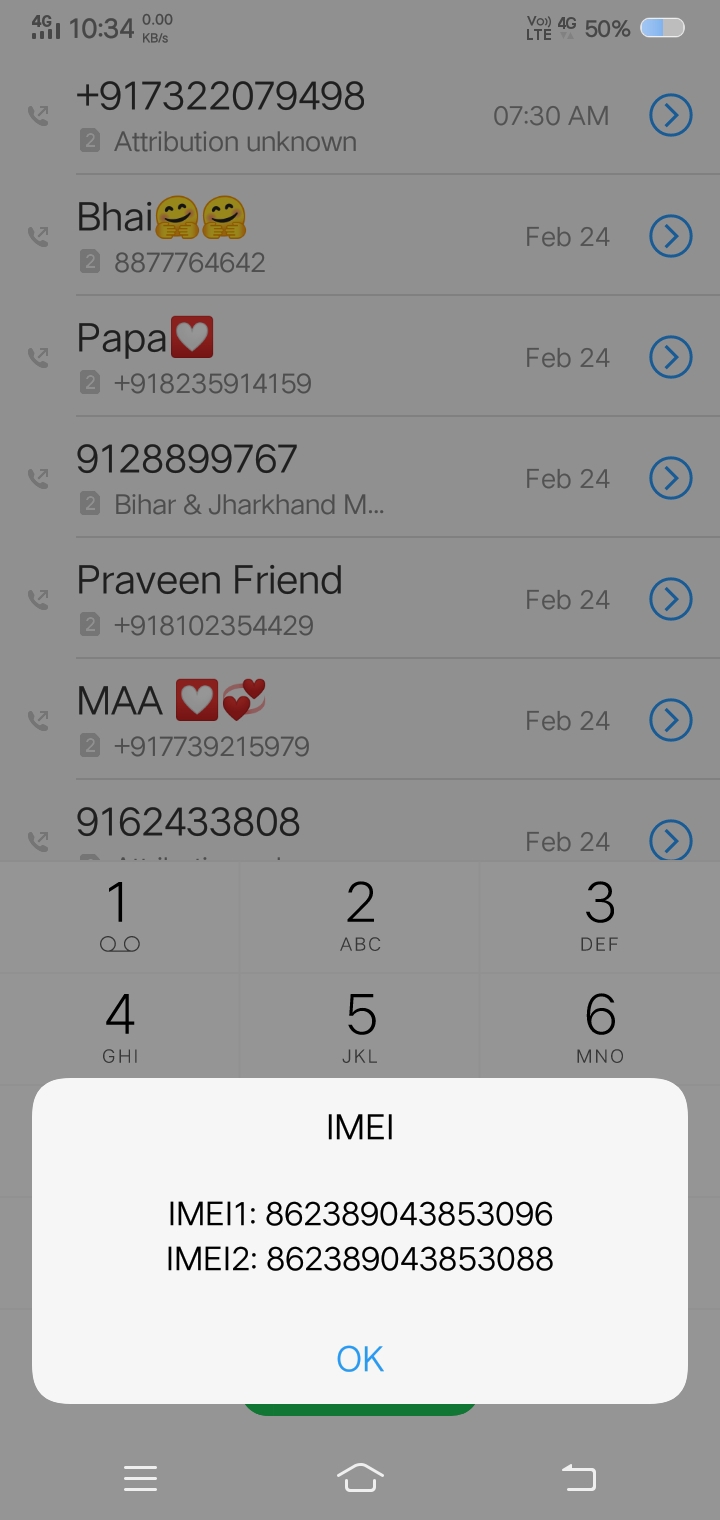Viewport: 720px width, 1520px height.
Task: Dismiss the IMEI dialog with OK
Action: pyautogui.click(x=360, y=1358)
